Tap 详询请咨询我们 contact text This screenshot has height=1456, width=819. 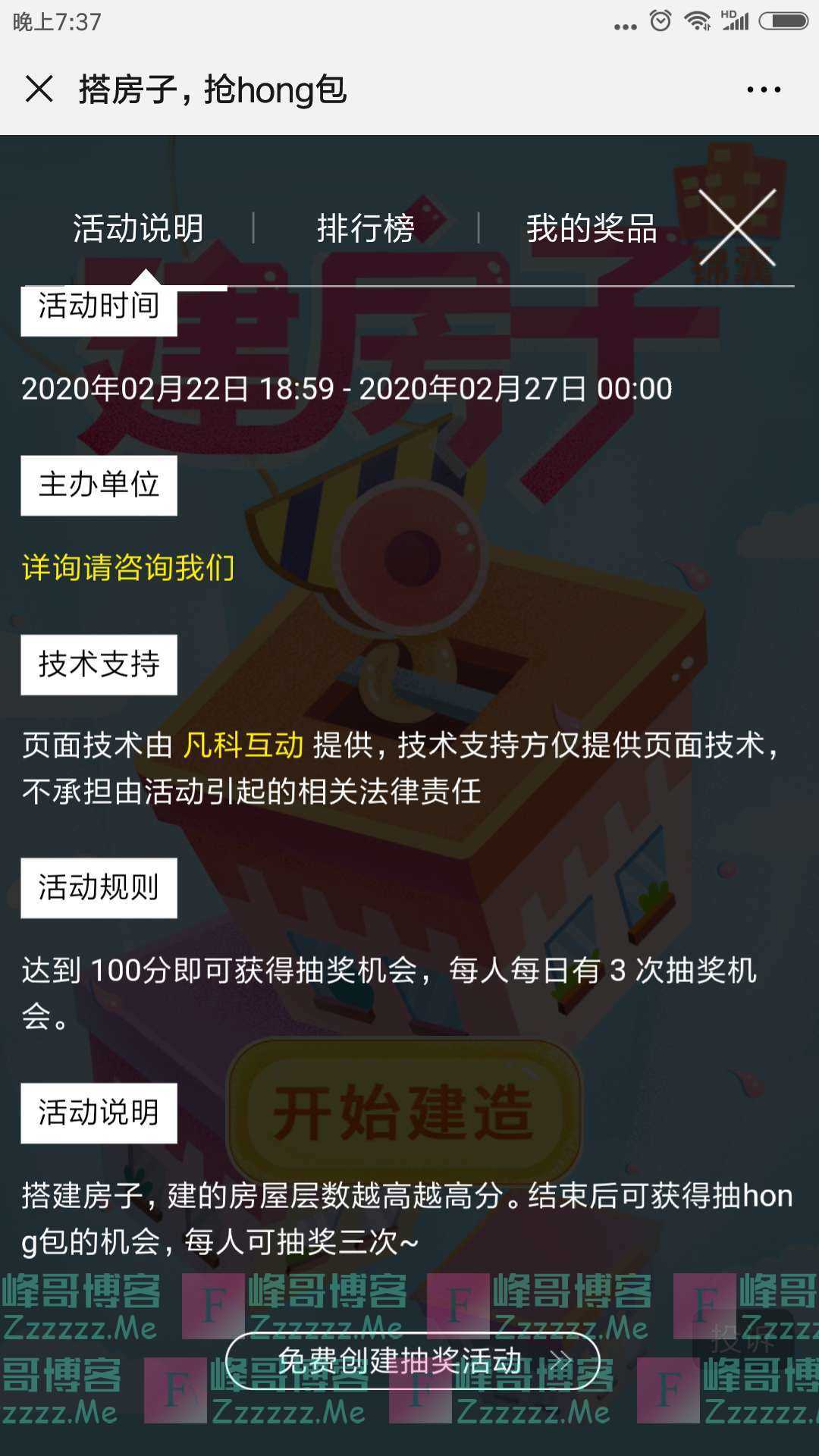tap(127, 565)
